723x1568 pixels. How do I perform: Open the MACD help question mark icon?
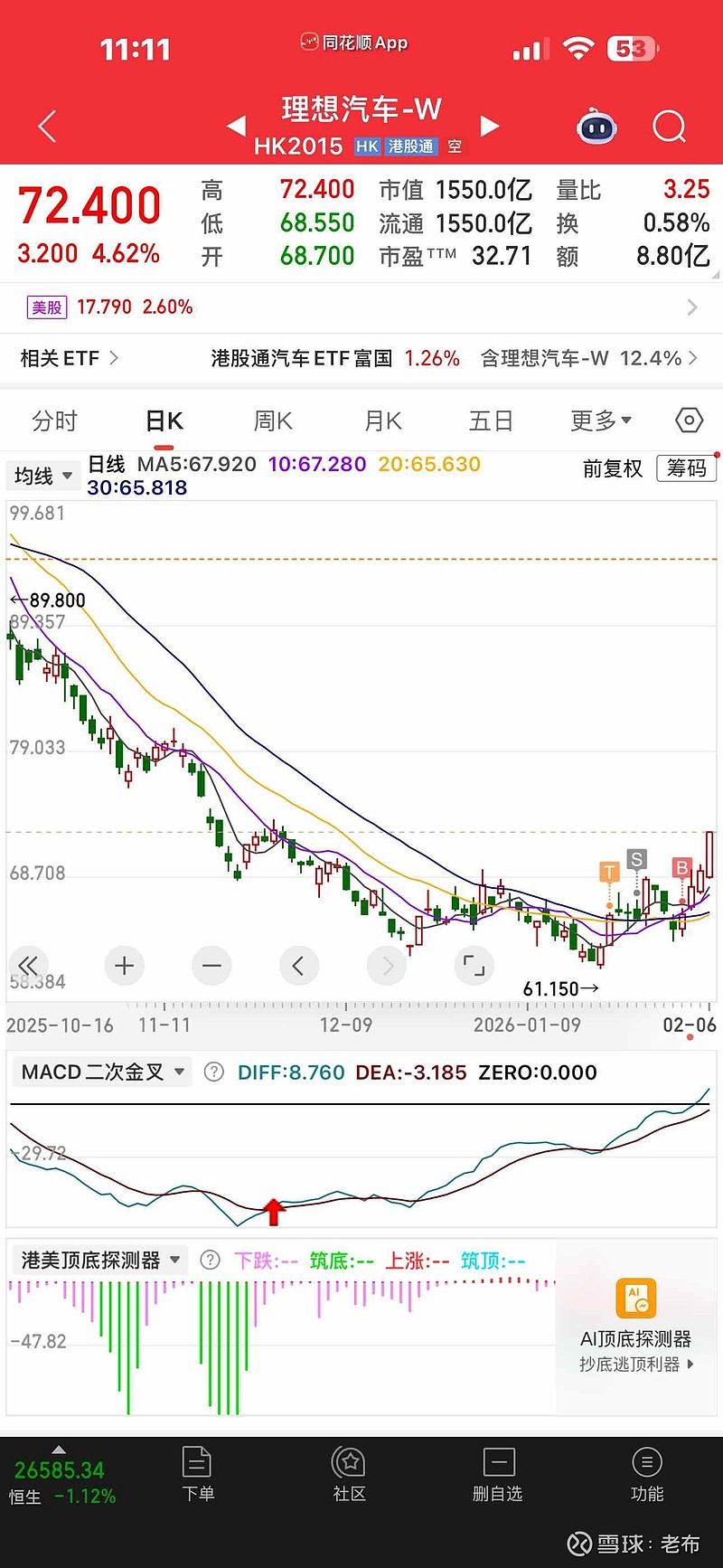click(213, 1072)
